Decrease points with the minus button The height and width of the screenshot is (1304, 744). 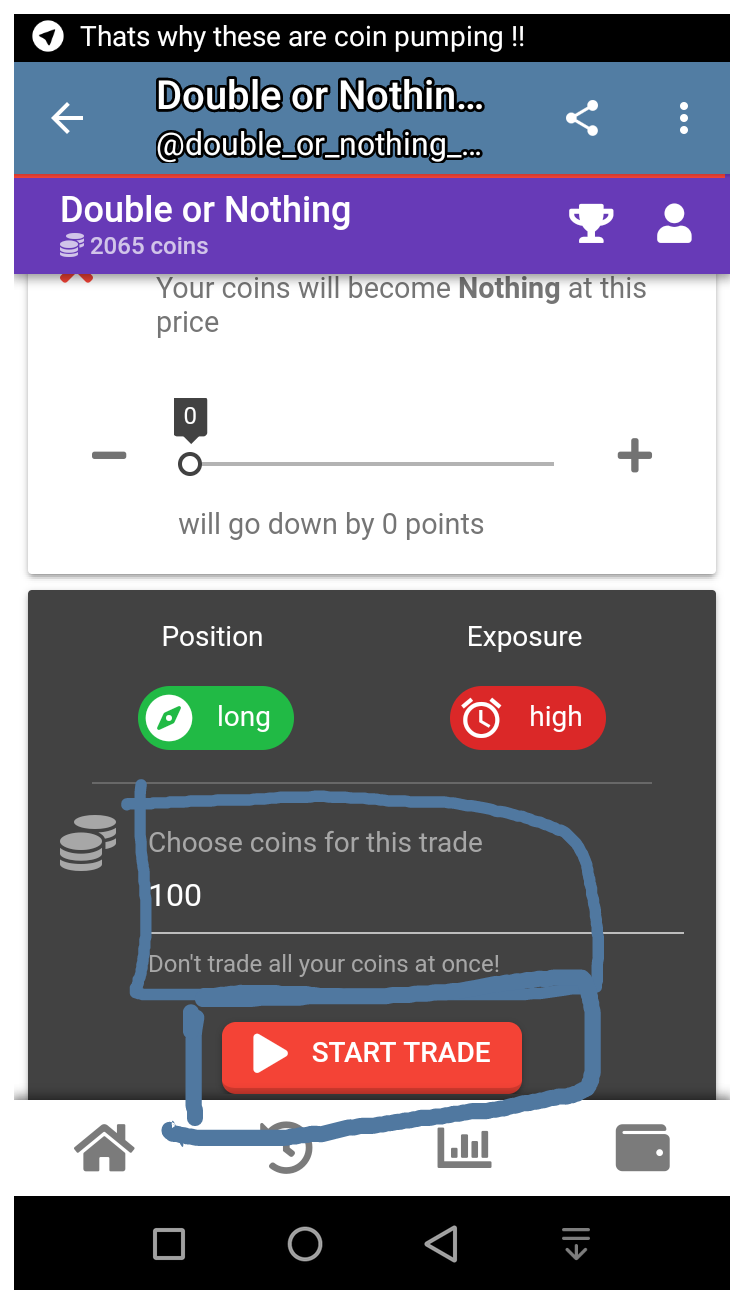[109, 456]
